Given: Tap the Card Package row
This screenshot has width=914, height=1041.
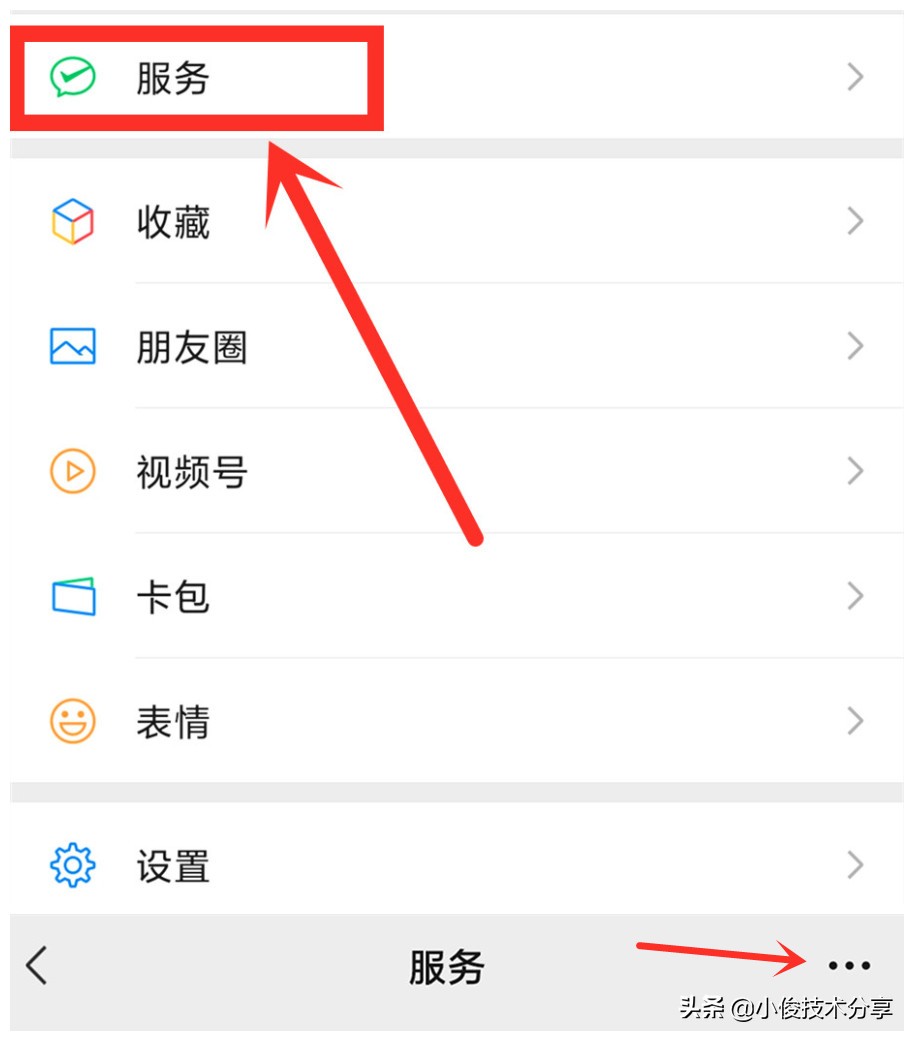Looking at the screenshot, I should [400, 595].
